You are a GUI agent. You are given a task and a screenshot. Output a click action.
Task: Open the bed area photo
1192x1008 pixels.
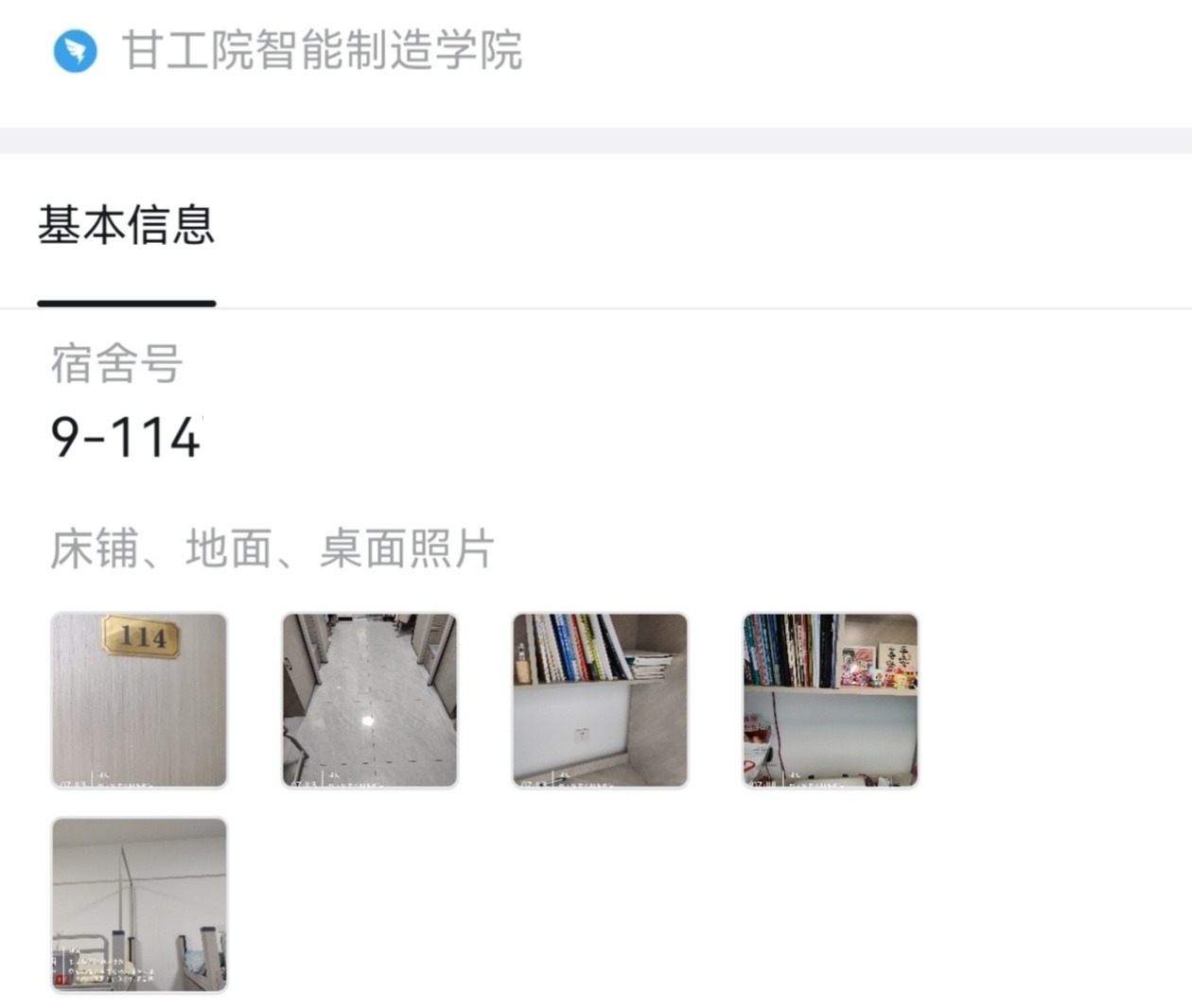[x=139, y=905]
